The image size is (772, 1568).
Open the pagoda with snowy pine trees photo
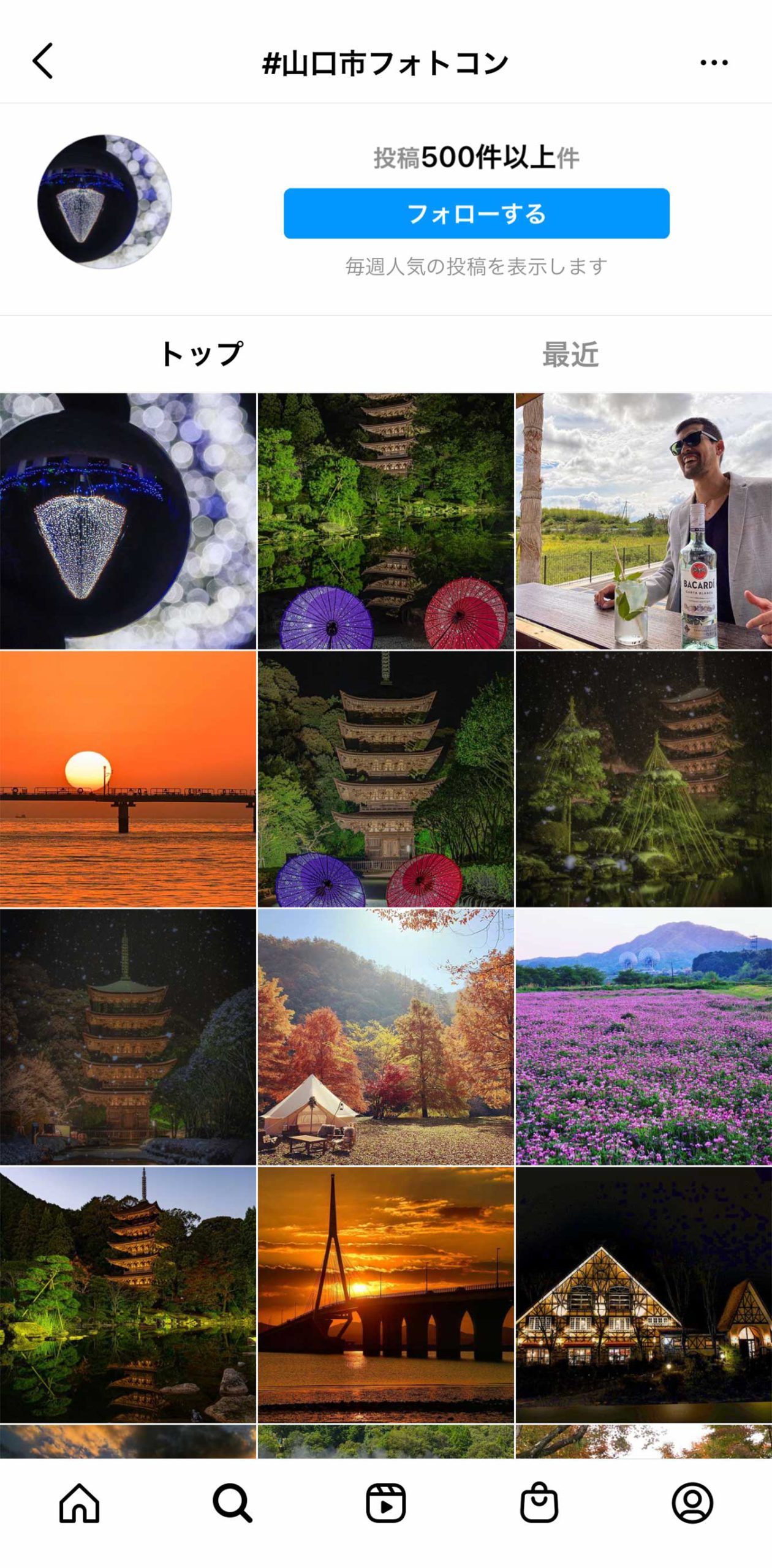(643, 778)
